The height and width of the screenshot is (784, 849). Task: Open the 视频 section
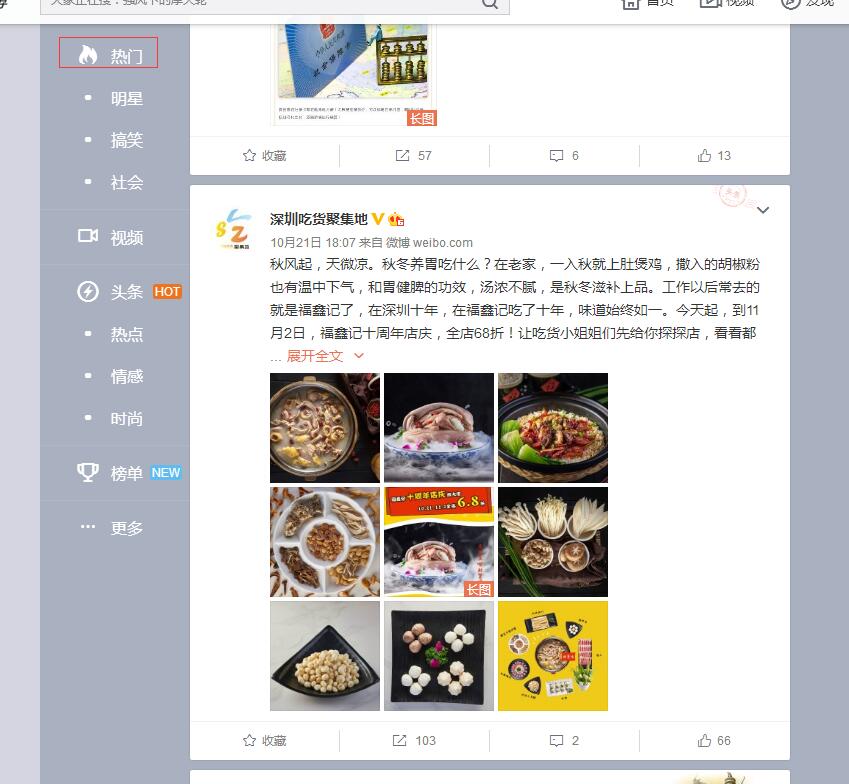tap(112, 237)
